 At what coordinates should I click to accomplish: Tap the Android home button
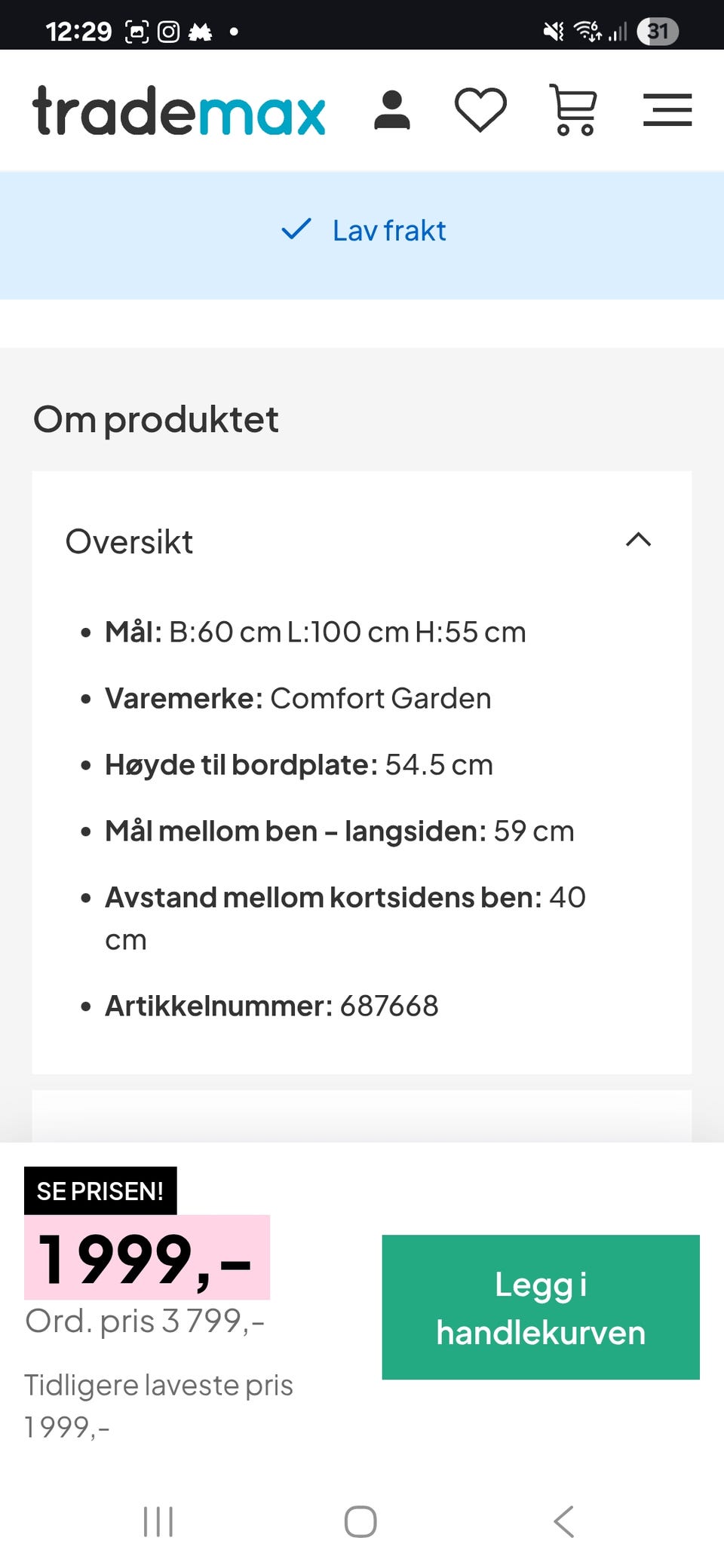click(360, 1521)
